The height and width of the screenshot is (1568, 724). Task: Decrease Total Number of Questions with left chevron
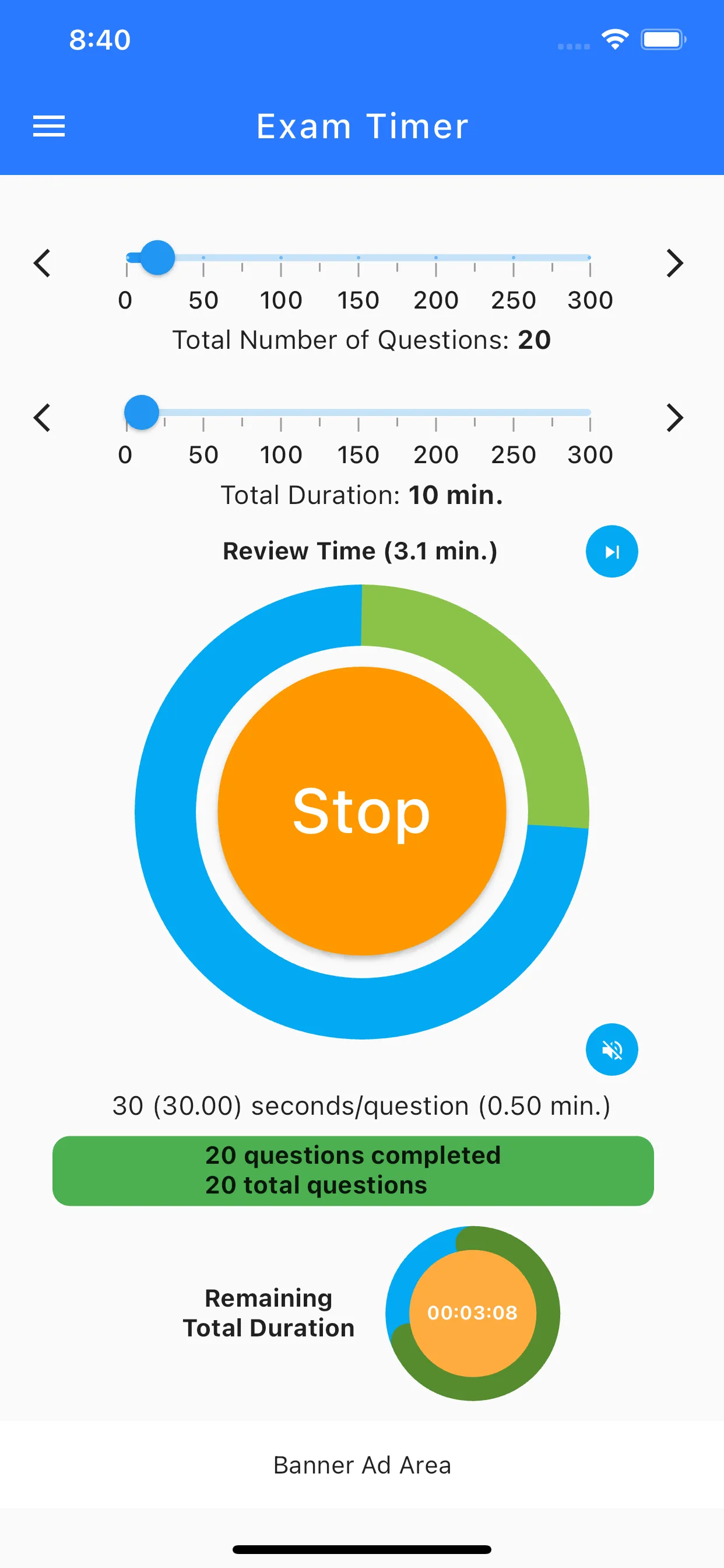coord(43,264)
